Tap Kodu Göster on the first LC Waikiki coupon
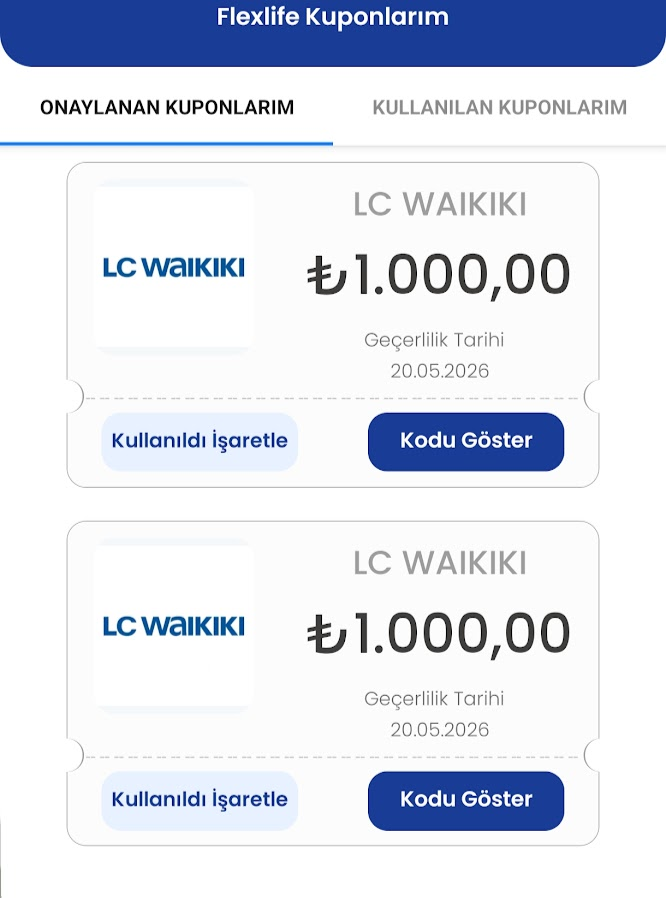Screen dimensions: 666x898 pos(466,441)
